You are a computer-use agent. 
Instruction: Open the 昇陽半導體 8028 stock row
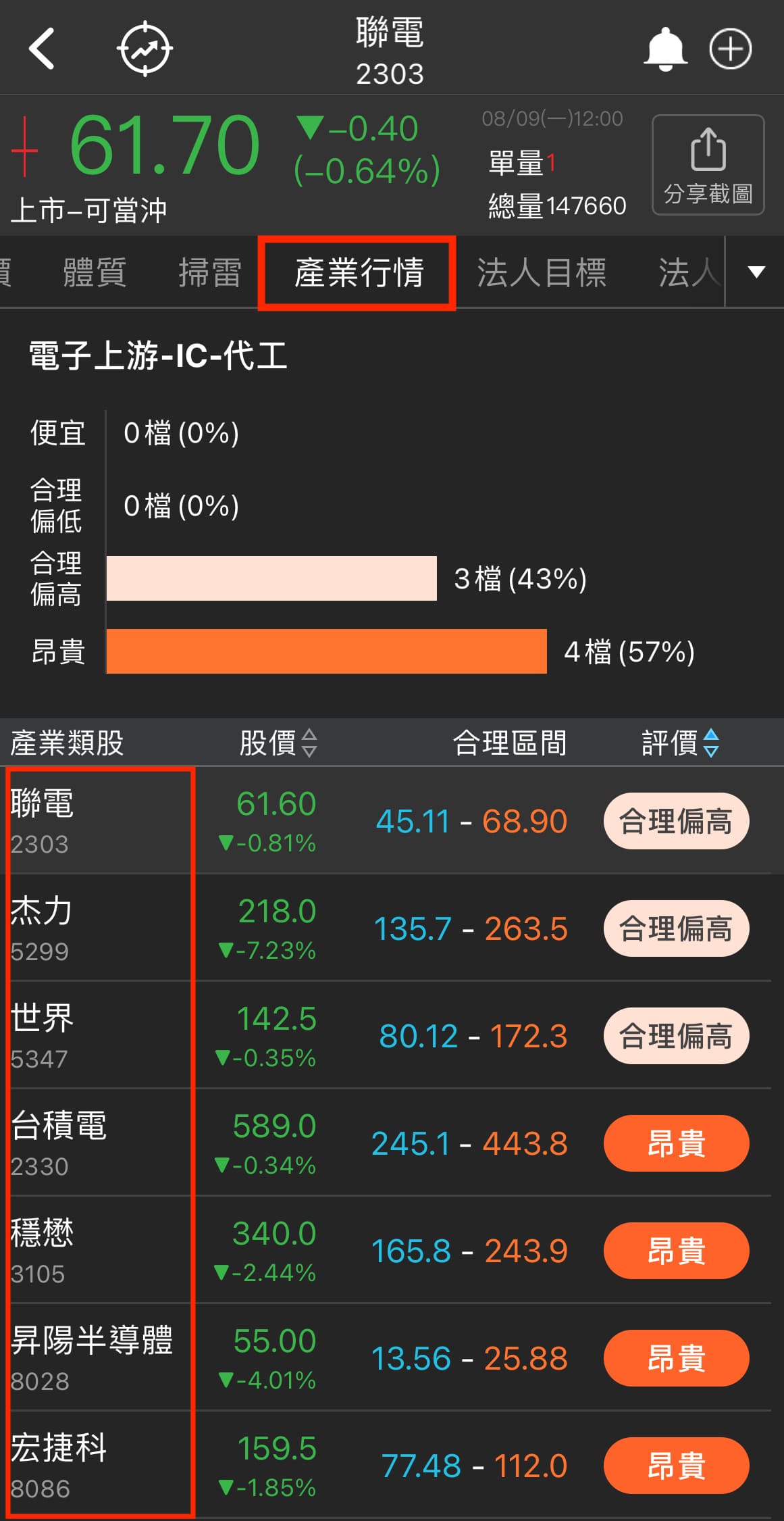pyautogui.click(x=392, y=1357)
